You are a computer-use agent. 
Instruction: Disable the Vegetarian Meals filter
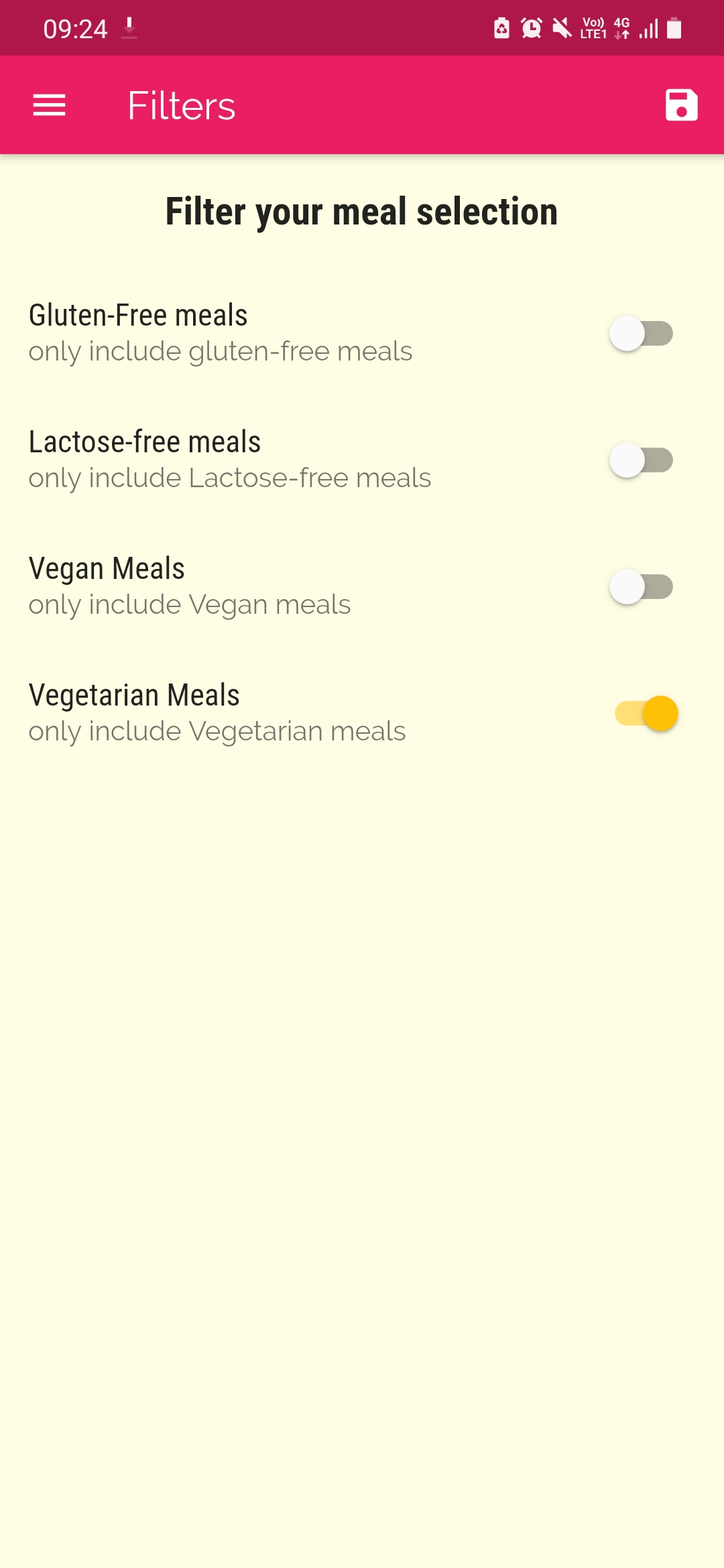[x=646, y=714]
